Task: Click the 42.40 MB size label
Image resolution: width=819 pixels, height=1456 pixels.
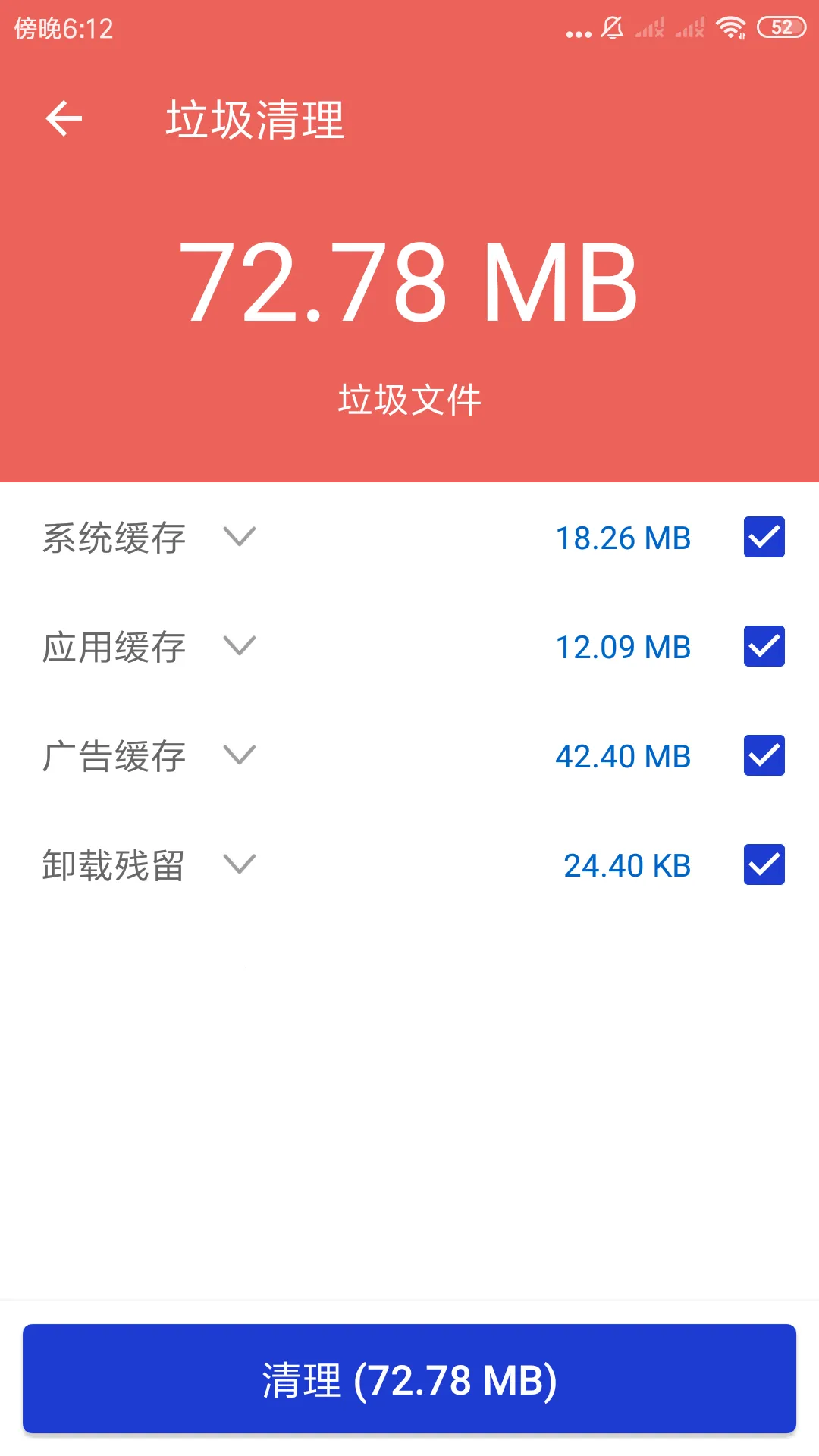Action: [623, 756]
